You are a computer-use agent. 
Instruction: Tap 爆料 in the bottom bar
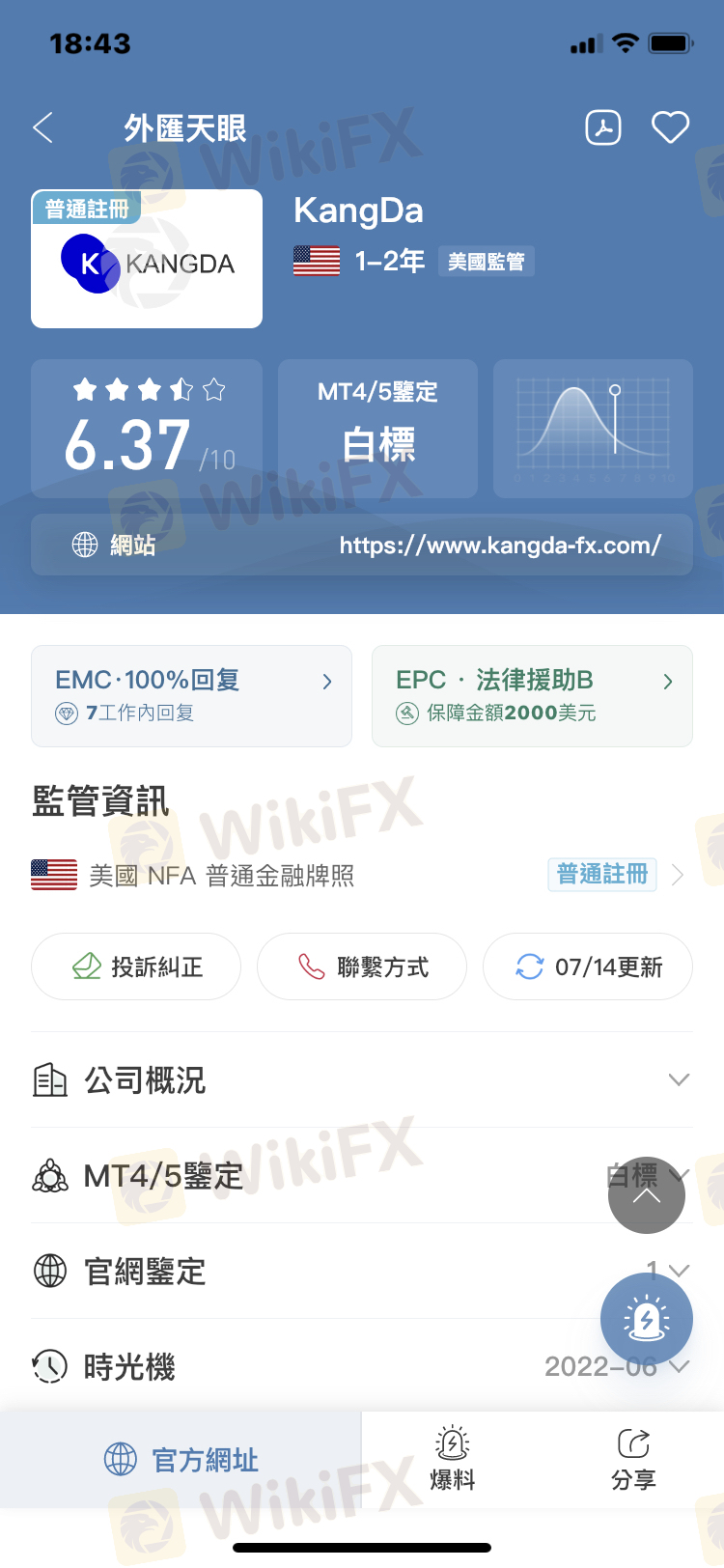[452, 1459]
